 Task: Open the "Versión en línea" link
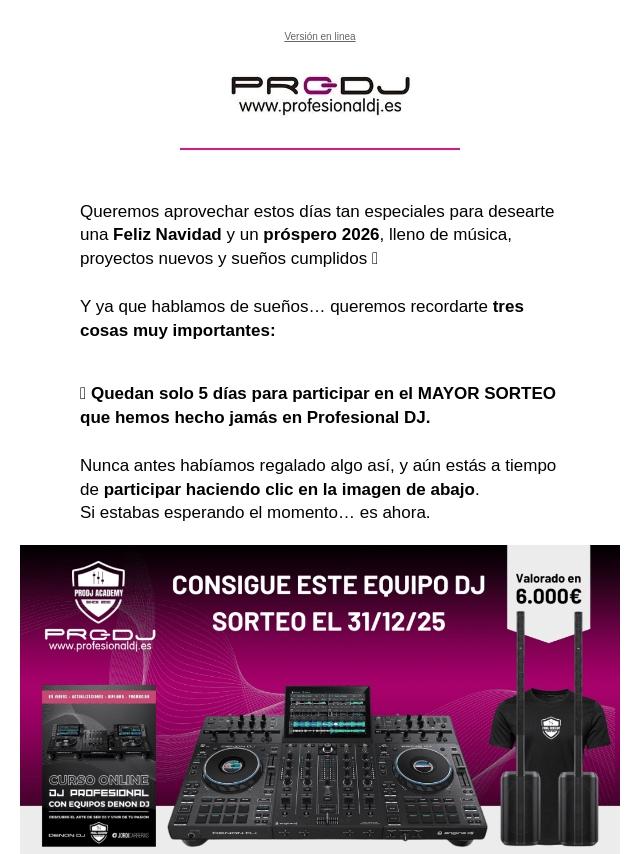pyautogui.click(x=320, y=37)
